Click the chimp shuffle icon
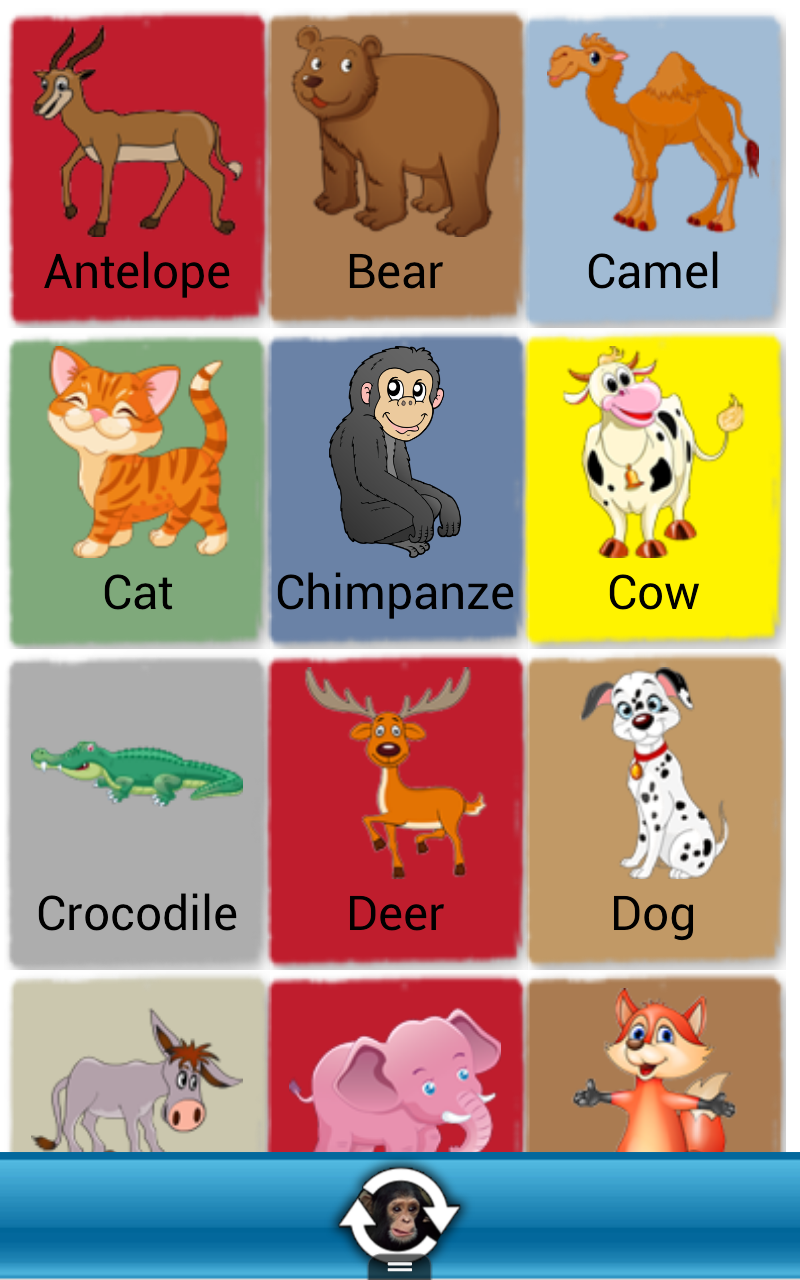This screenshot has width=800, height=1280. pyautogui.click(x=400, y=1210)
